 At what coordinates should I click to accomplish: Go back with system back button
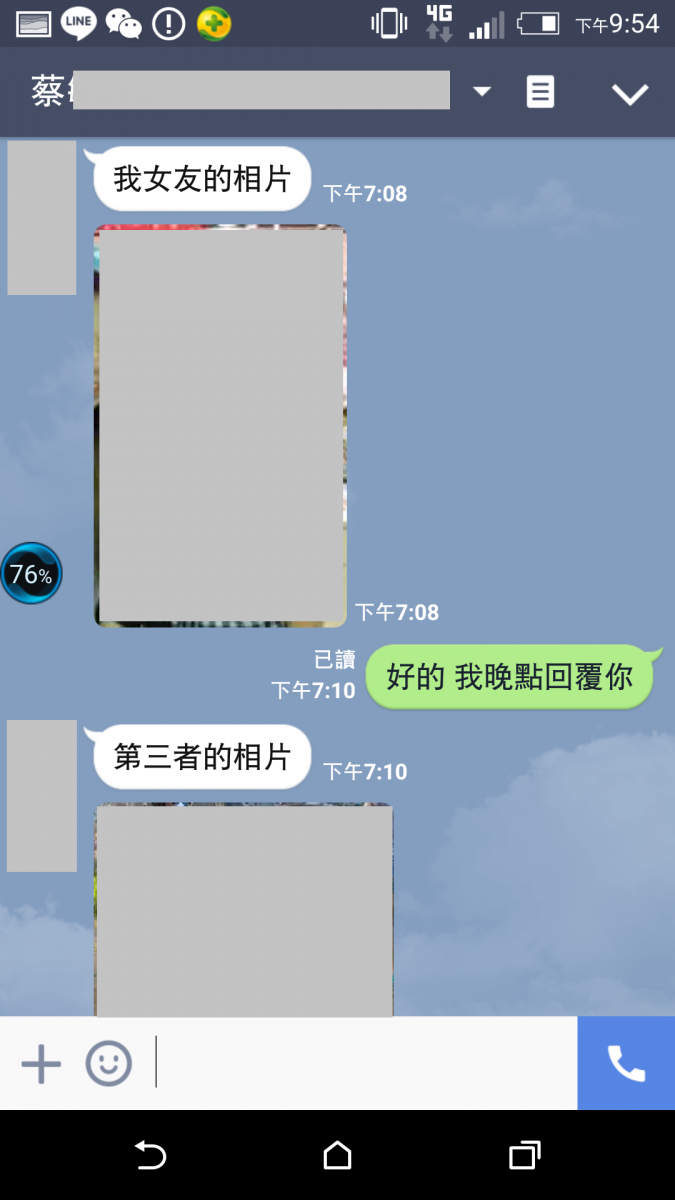tap(150, 1156)
